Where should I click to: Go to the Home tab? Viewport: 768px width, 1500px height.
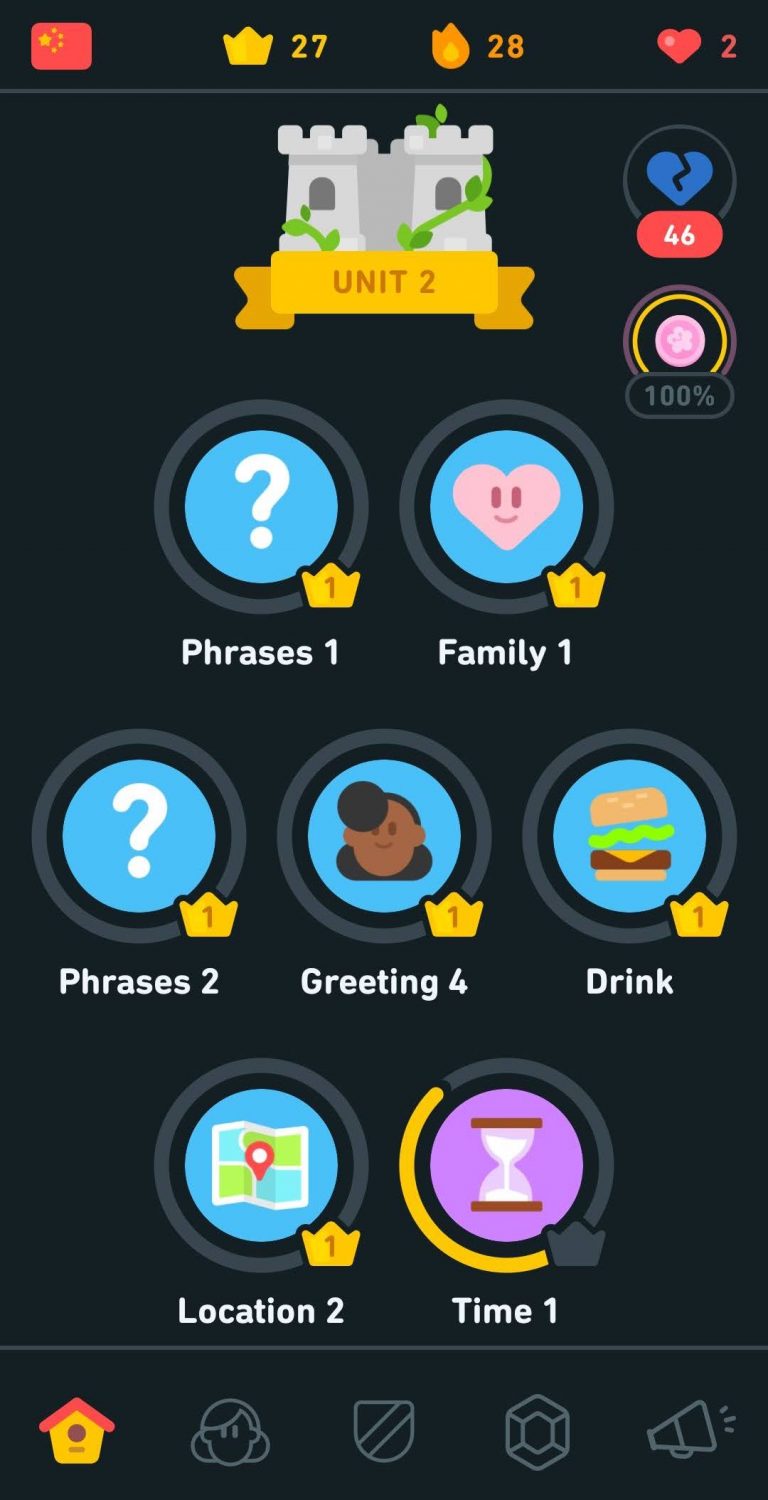coord(77,1430)
